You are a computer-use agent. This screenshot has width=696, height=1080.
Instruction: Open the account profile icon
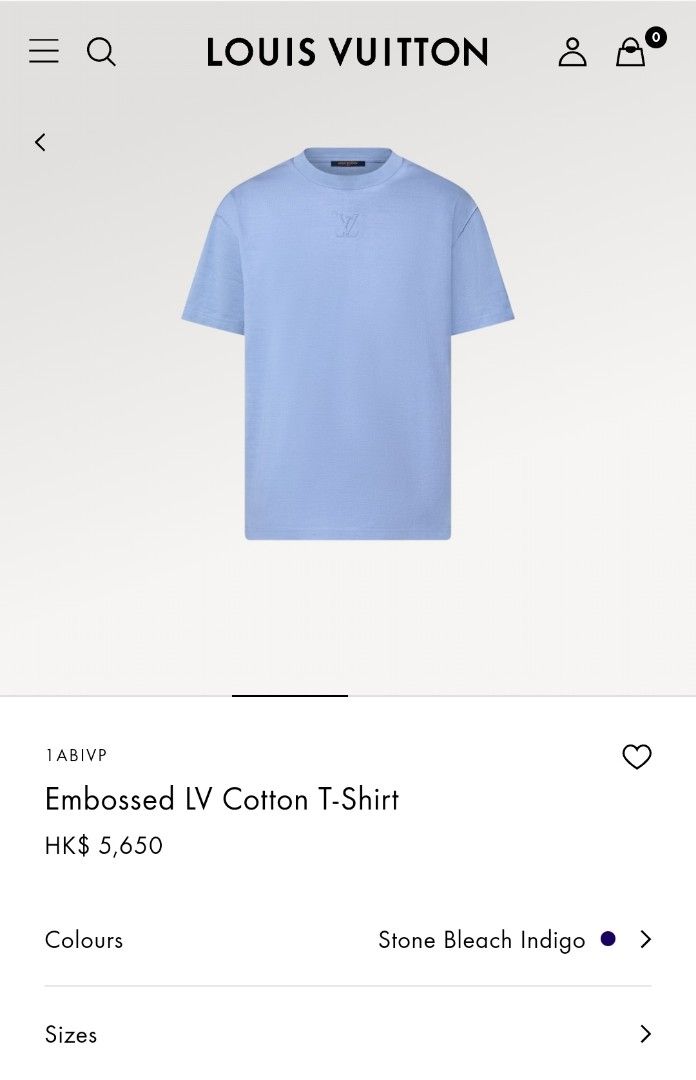click(572, 51)
